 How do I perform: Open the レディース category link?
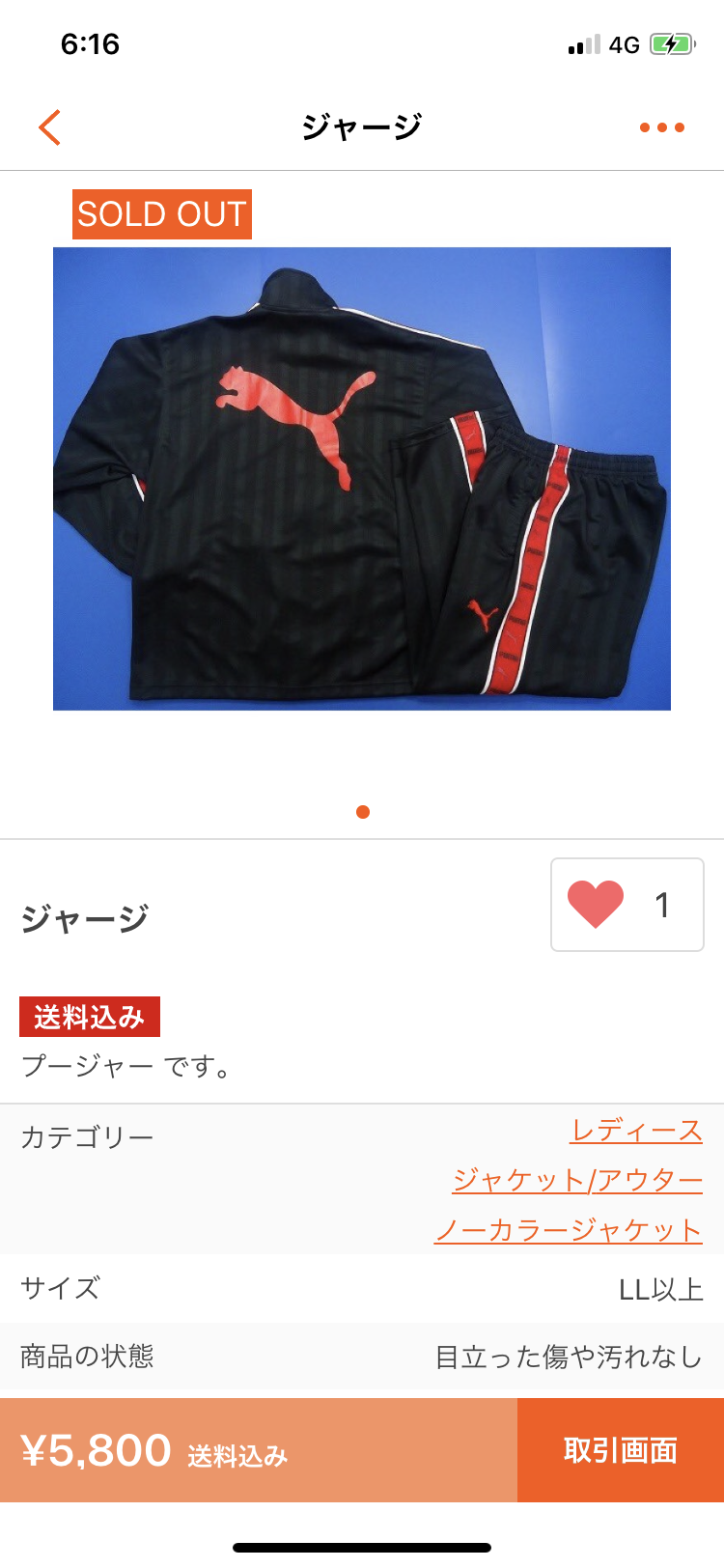[636, 1131]
